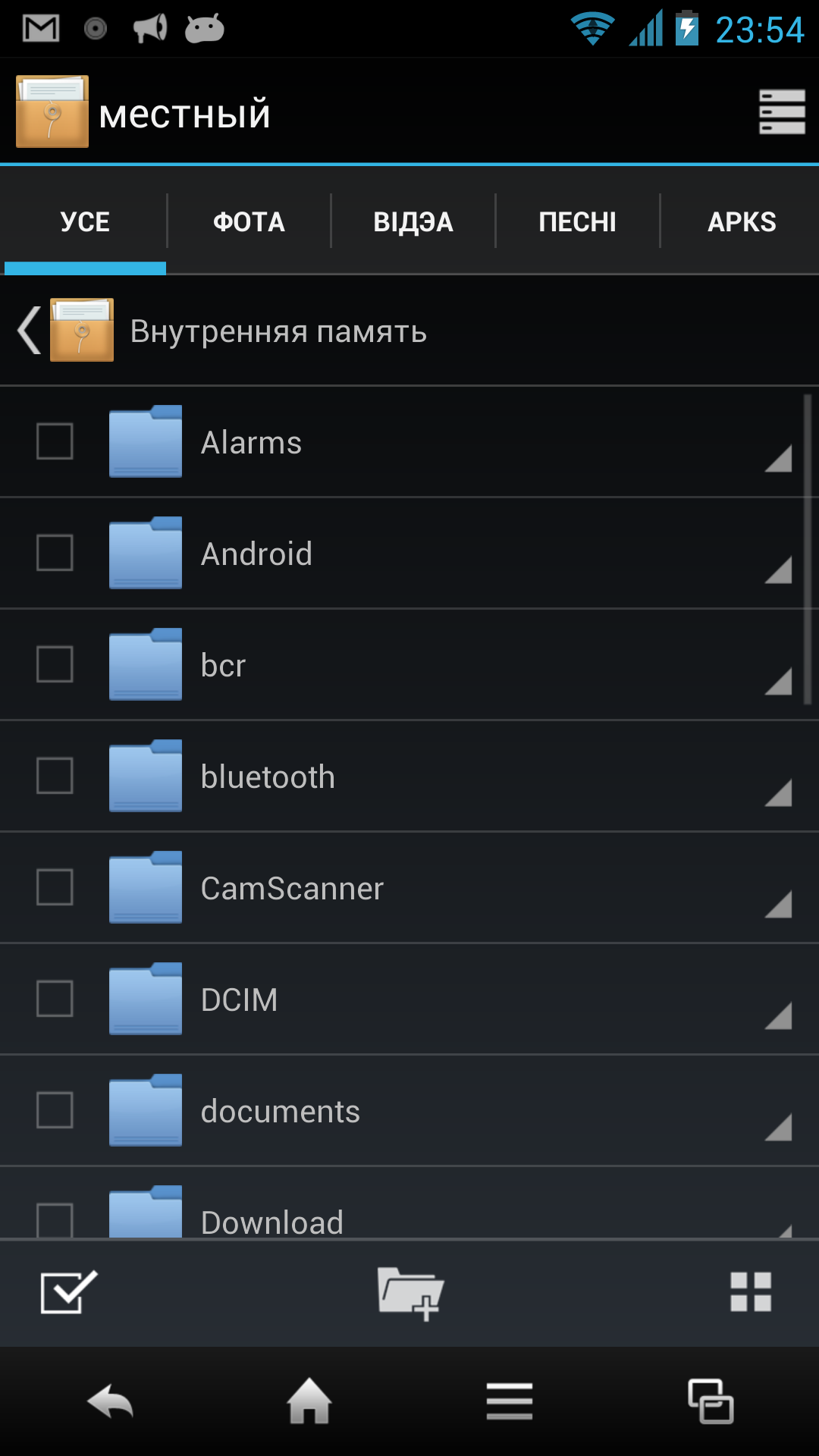819x1456 pixels.
Task: Switch to the APKS tab
Action: coord(741,222)
